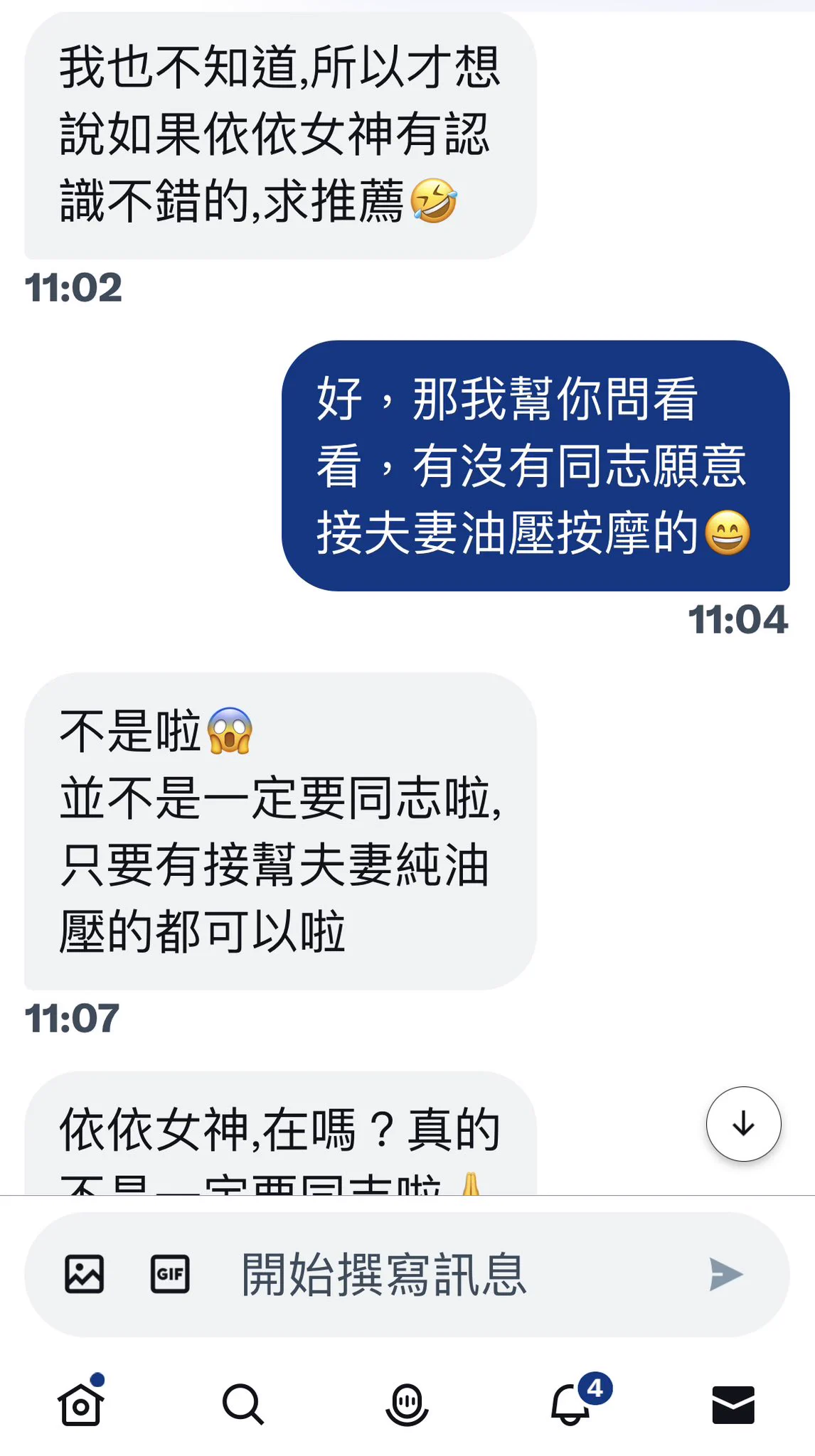This screenshot has width=815, height=1456.
Task: Send the message with the arrow icon
Action: 726,1274
